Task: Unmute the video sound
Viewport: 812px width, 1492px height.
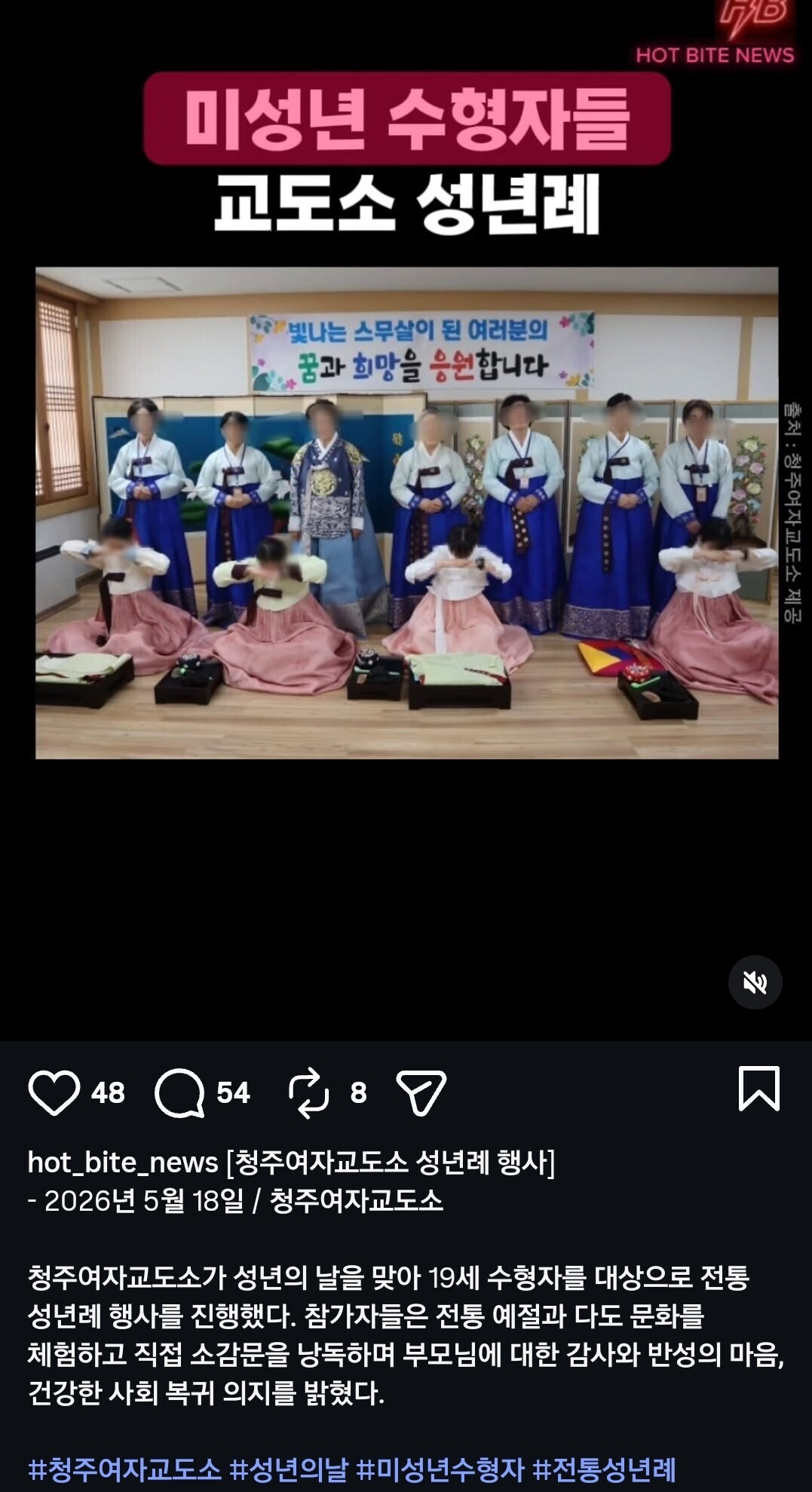Action: [755, 982]
